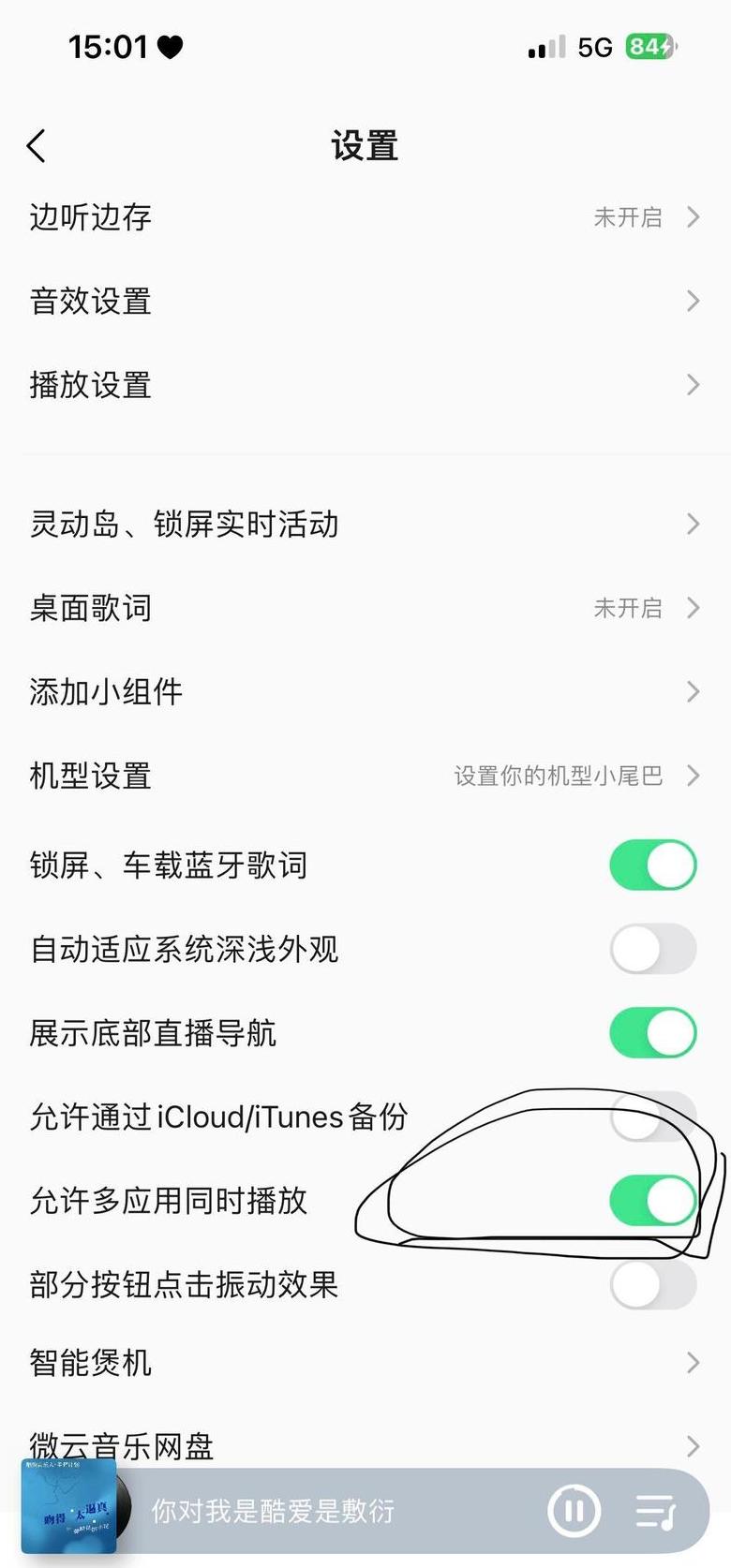Open 灵动岛、锁屏实时活动 settings

tap(364, 524)
